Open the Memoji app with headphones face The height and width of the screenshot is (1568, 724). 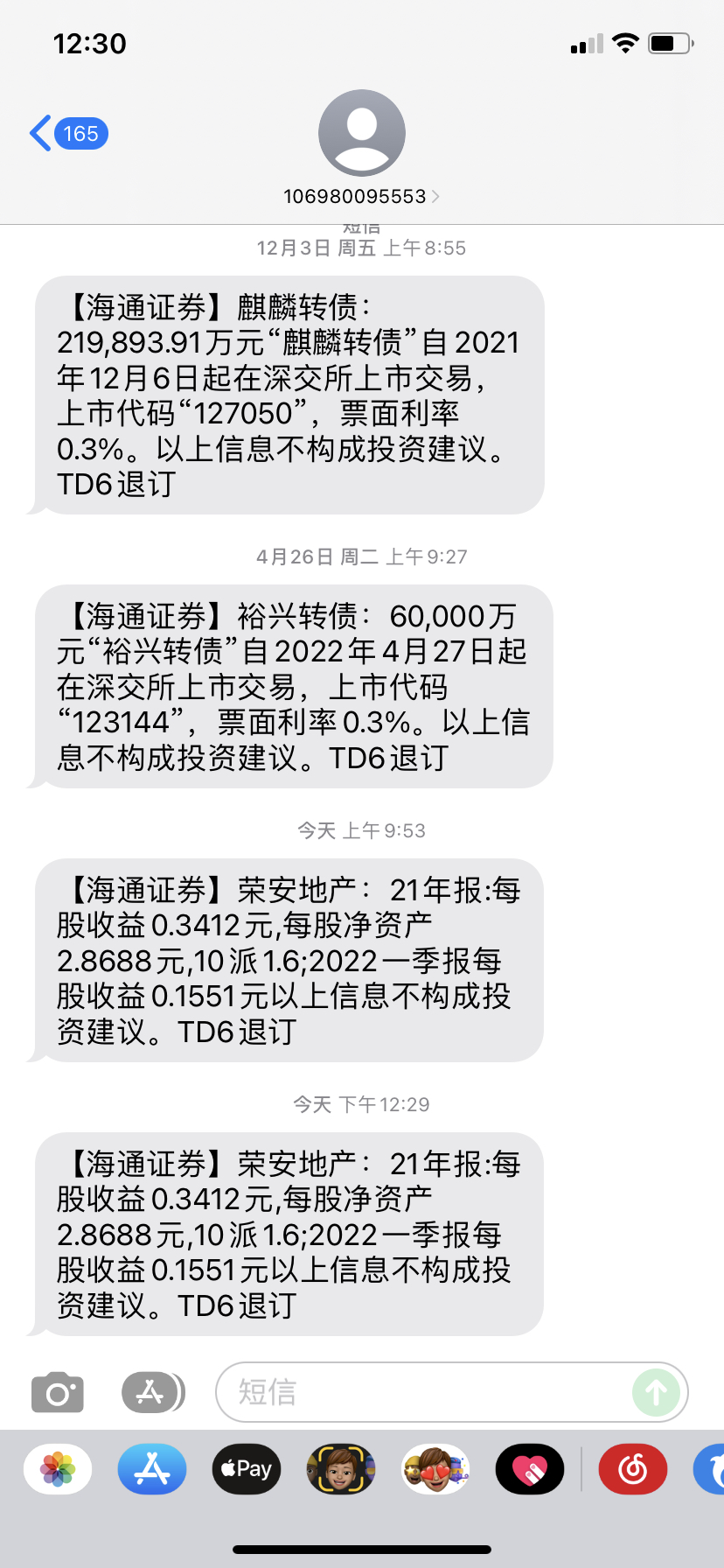tap(341, 1469)
